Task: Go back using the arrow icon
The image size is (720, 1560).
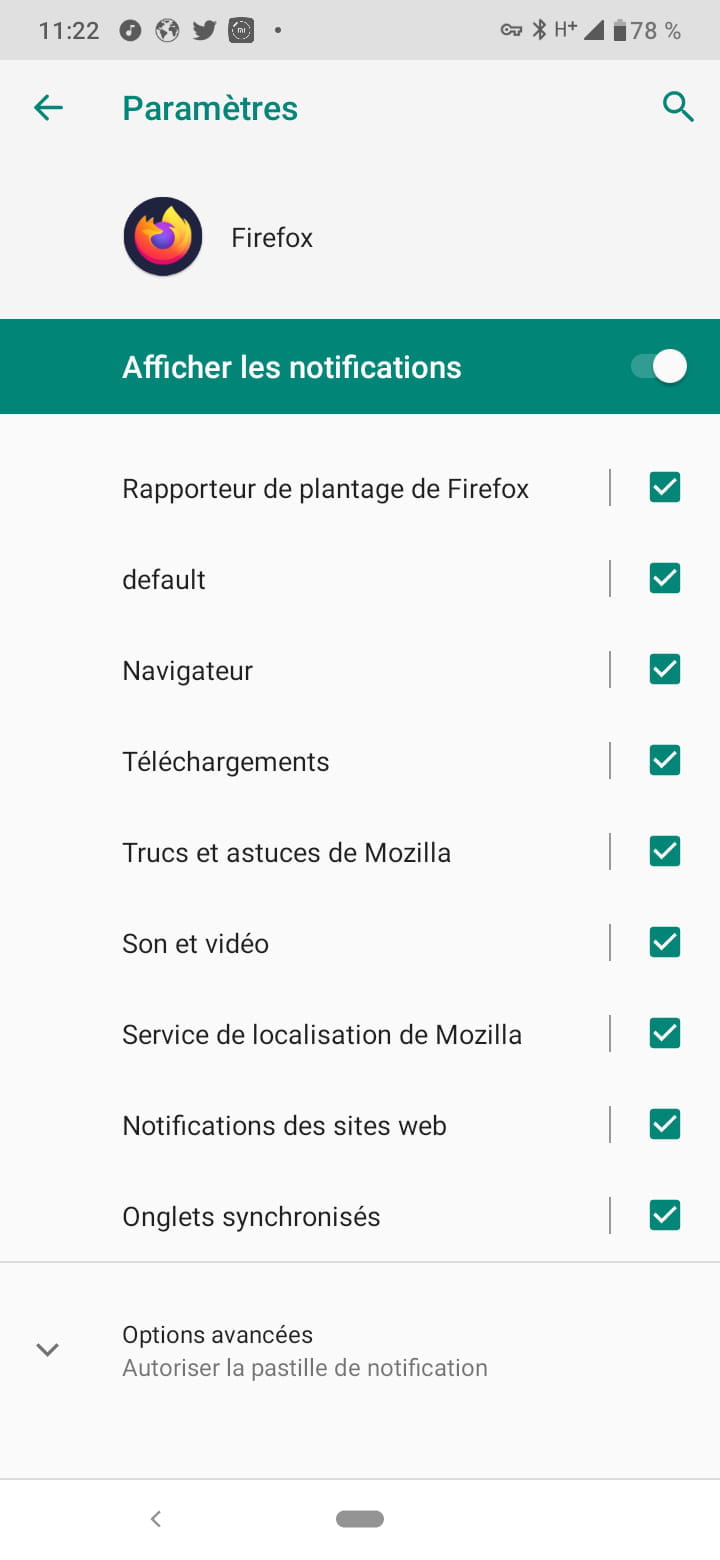Action: coord(48,108)
